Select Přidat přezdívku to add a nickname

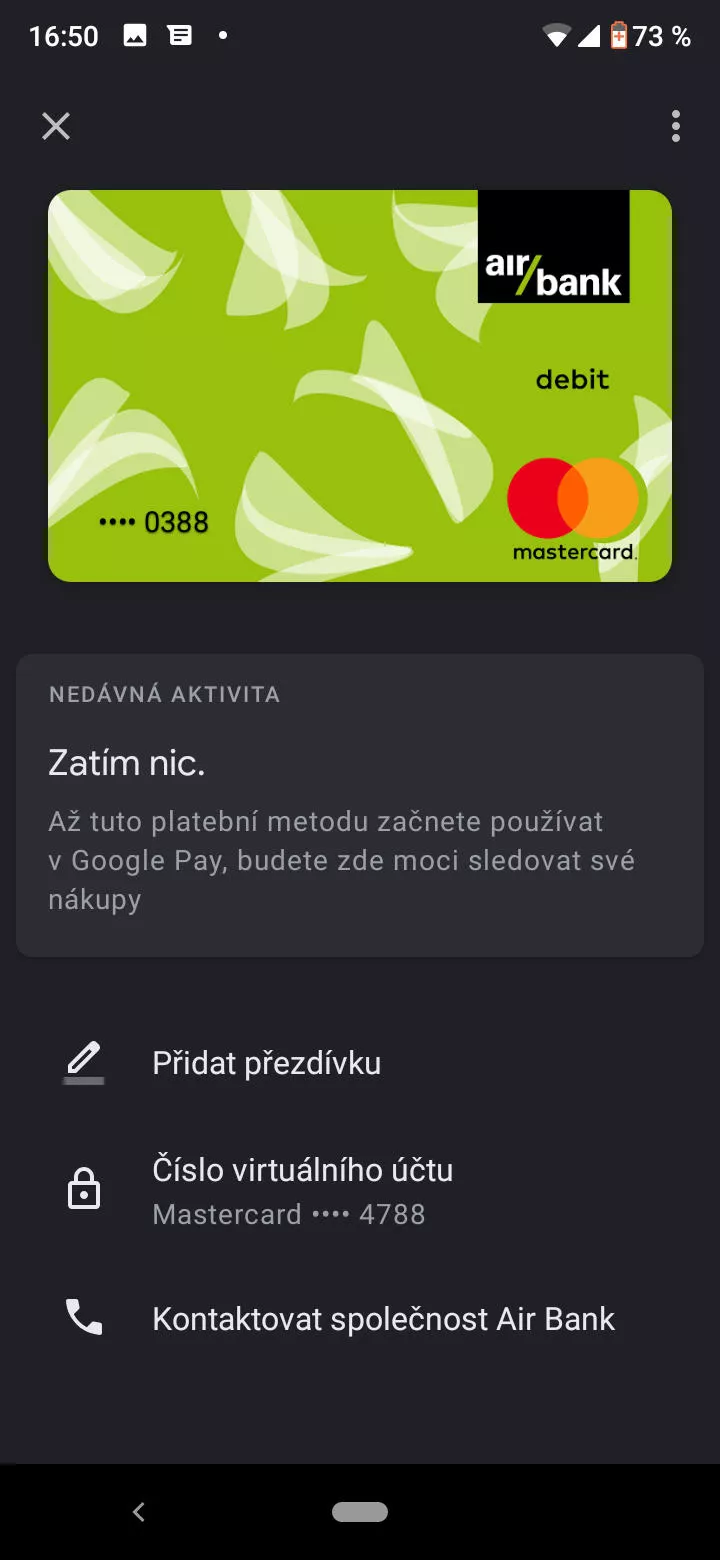pyautogui.click(x=360, y=1063)
